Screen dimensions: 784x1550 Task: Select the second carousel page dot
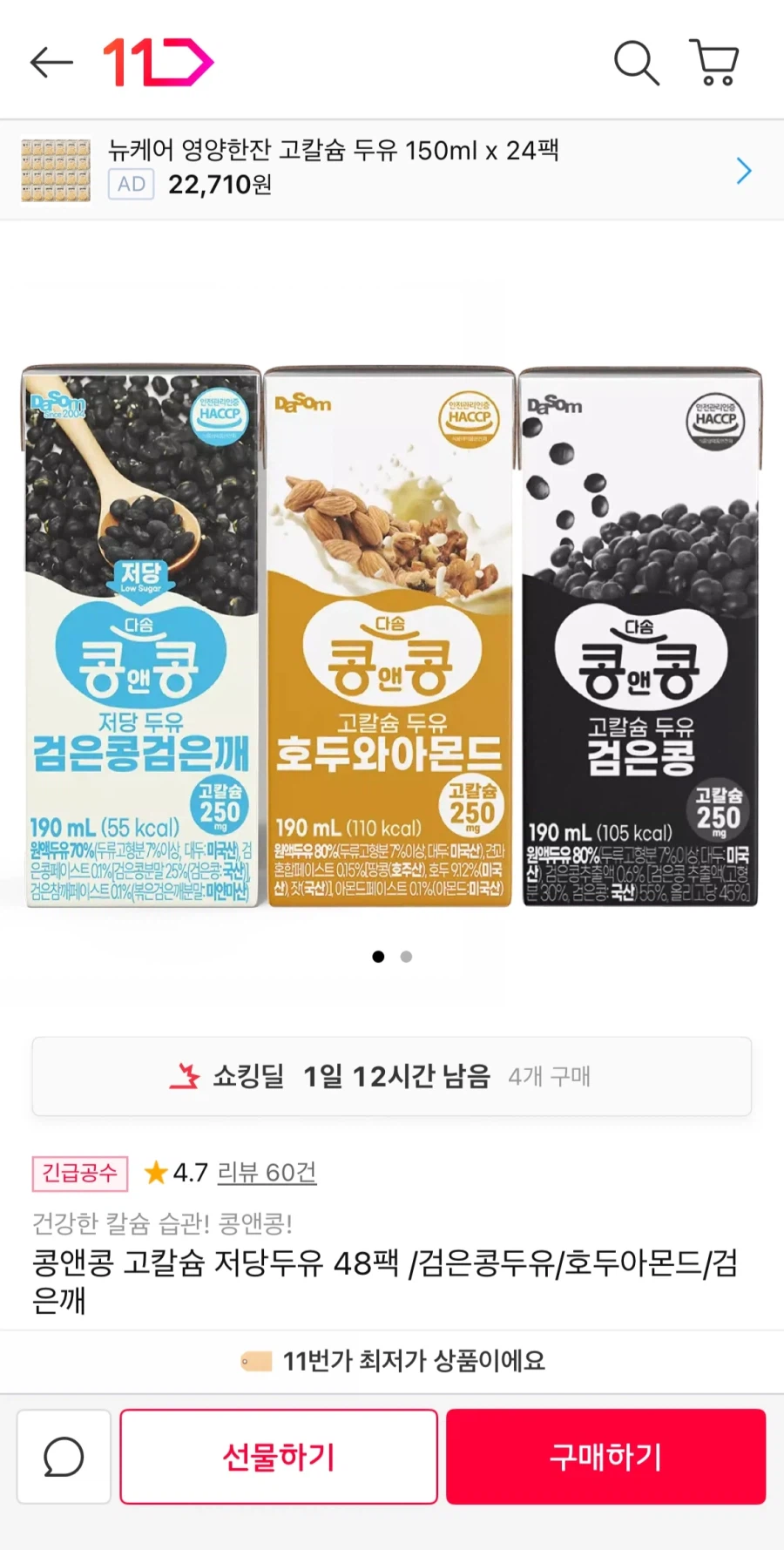click(x=406, y=956)
